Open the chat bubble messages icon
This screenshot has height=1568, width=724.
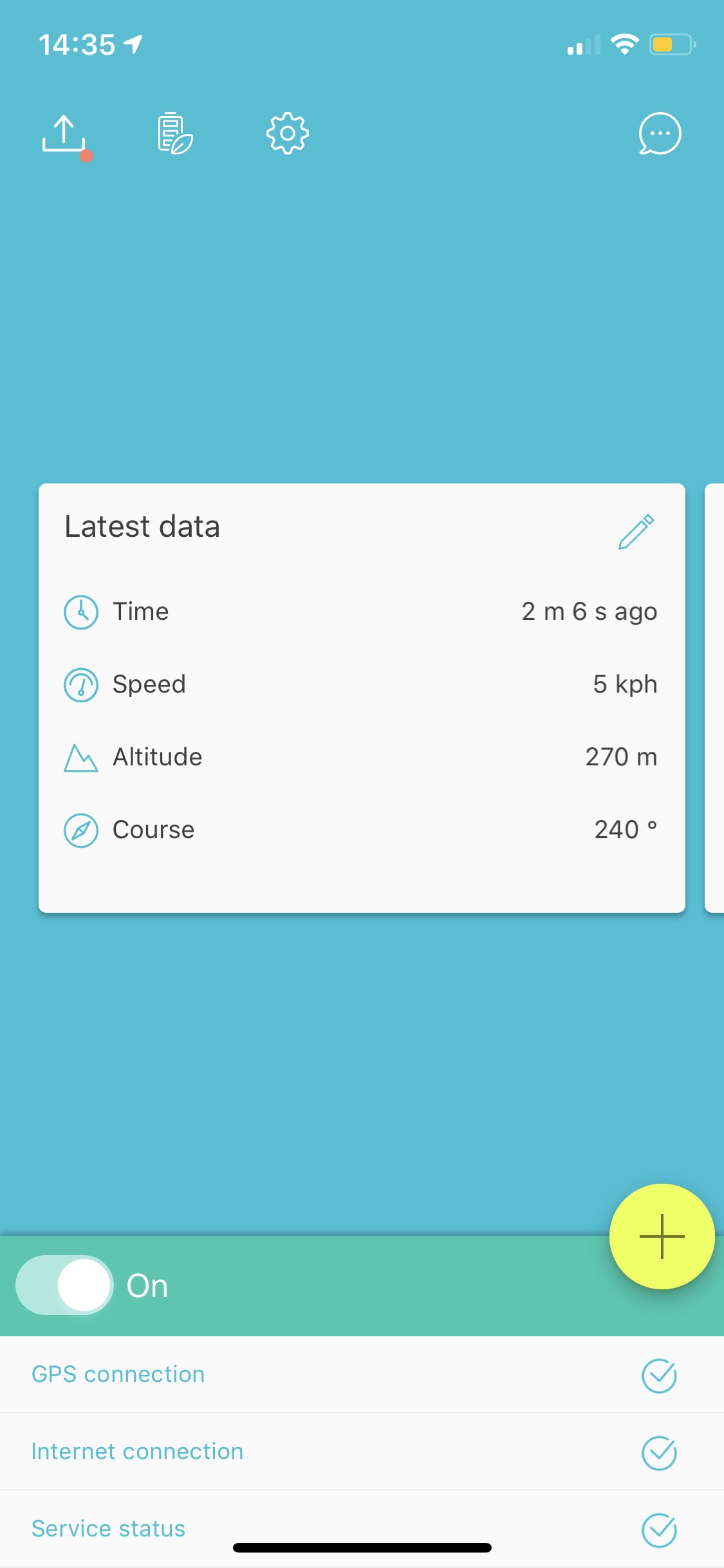660,134
